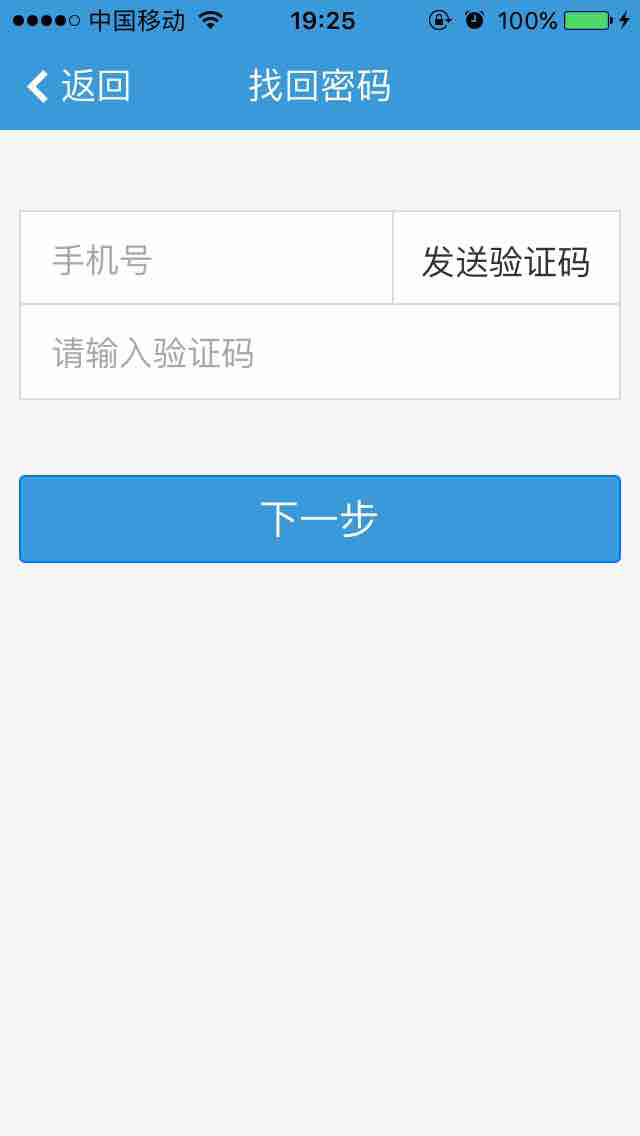Viewport: 640px width, 1136px height.
Task: Focus the 请输入验证码 code field
Action: (320, 352)
